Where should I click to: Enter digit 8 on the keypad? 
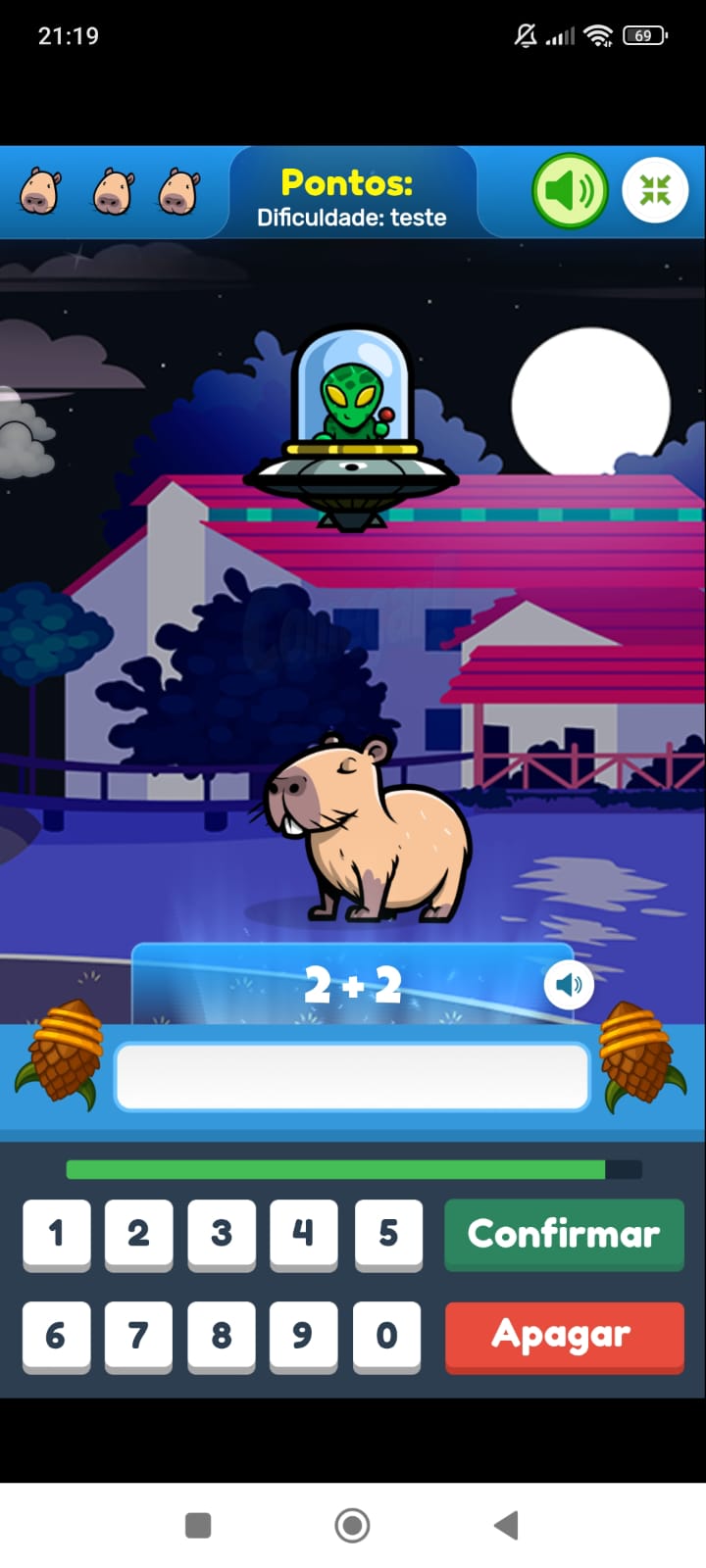pos(222,1335)
